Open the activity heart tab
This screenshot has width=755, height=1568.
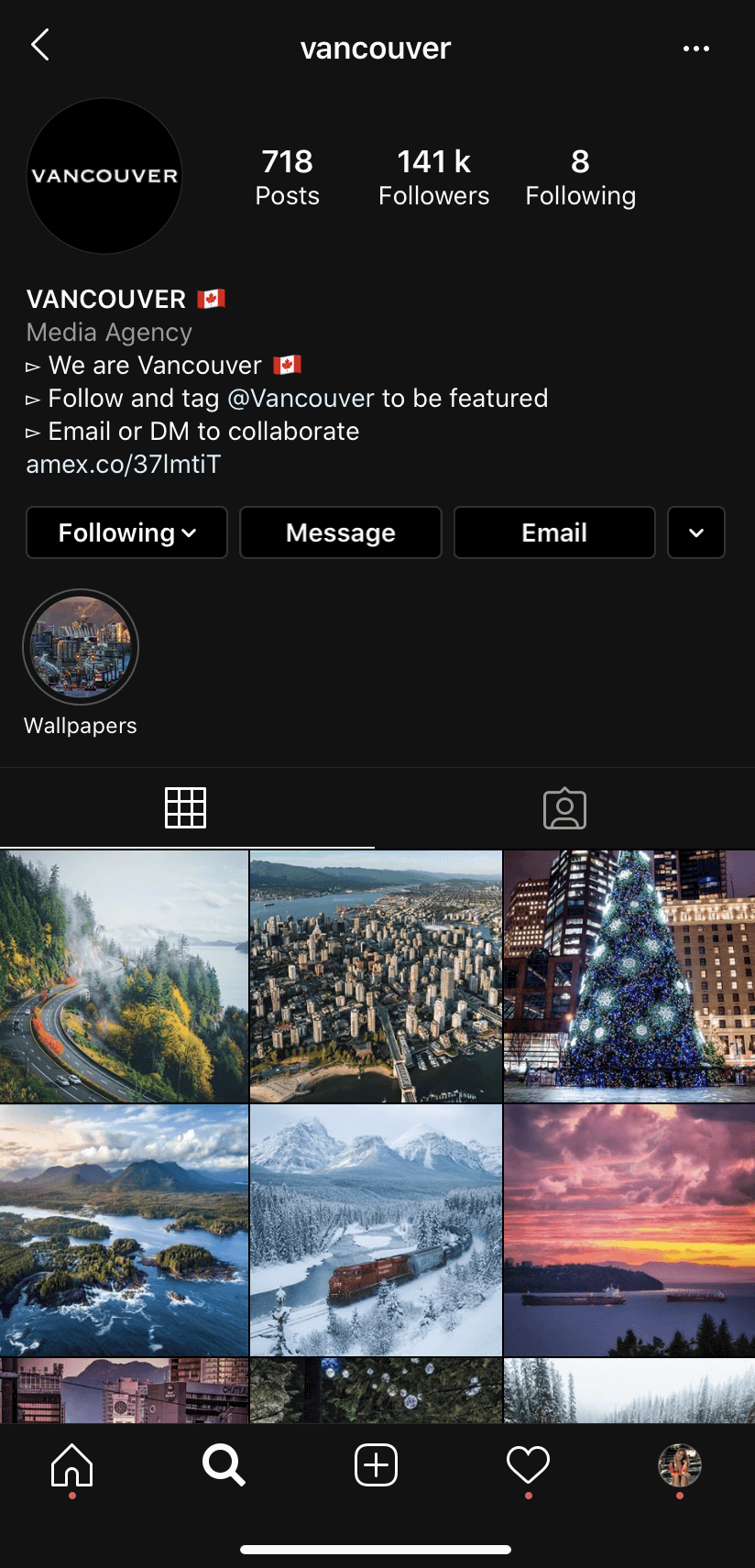coord(528,1464)
